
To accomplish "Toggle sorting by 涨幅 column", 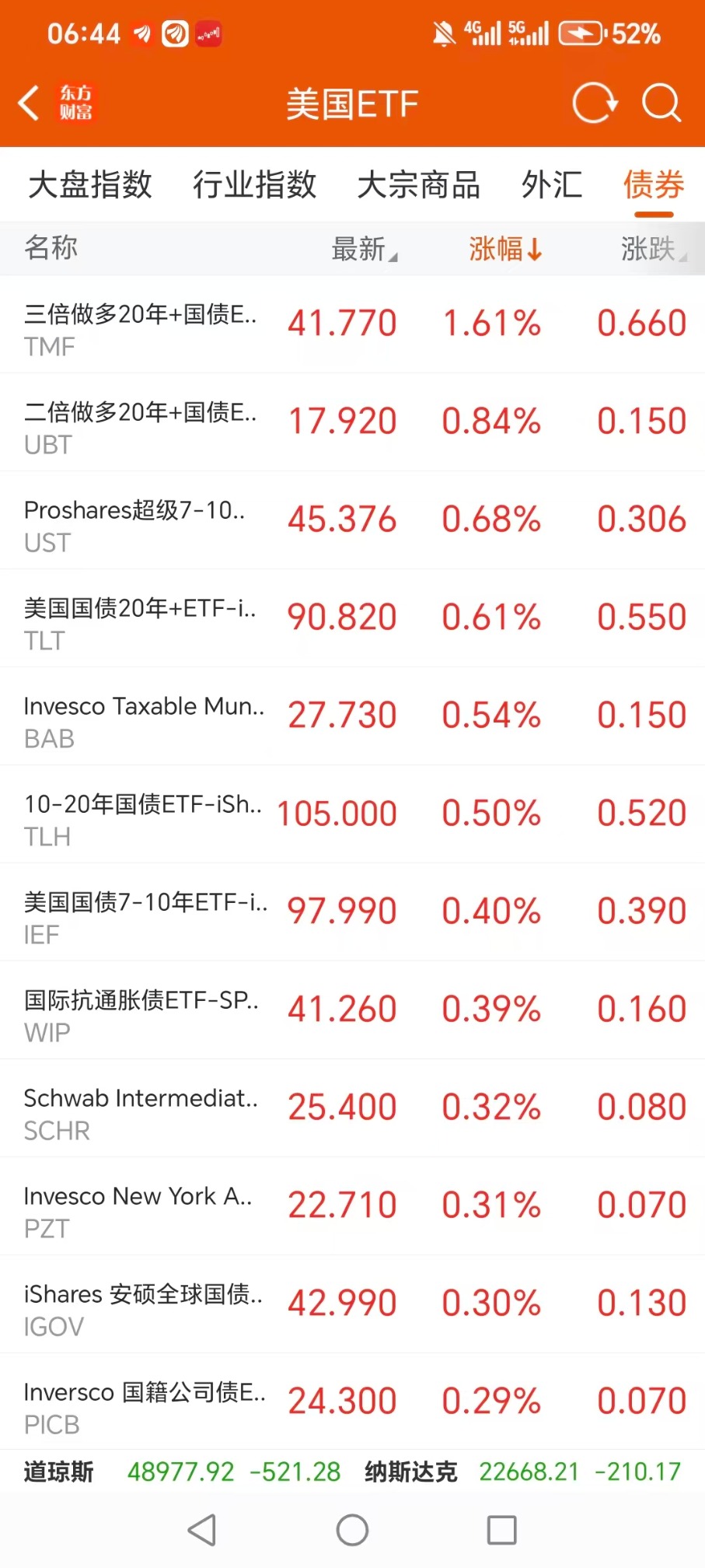I will (x=504, y=249).
